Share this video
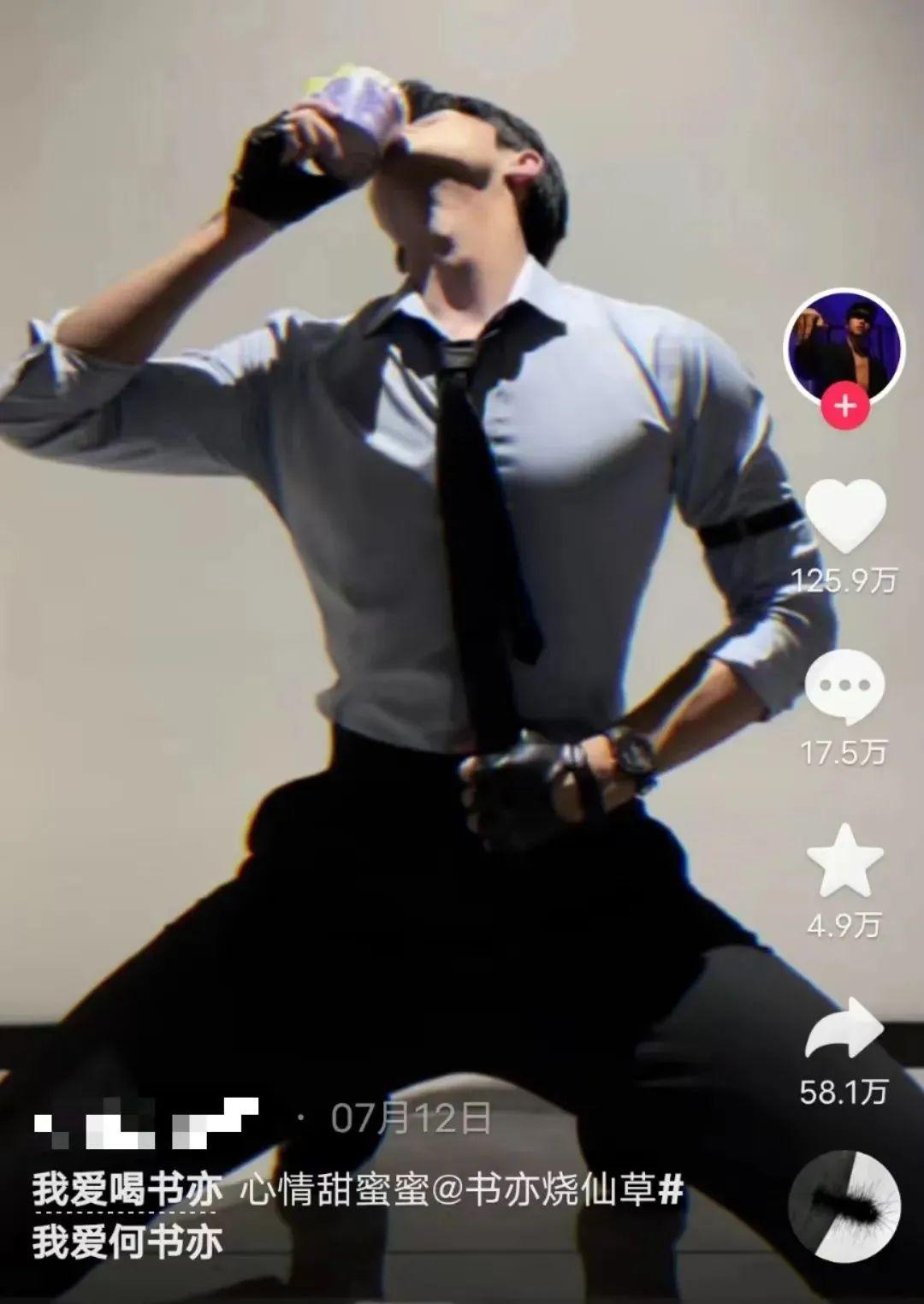The height and width of the screenshot is (1304, 924). [844, 1029]
